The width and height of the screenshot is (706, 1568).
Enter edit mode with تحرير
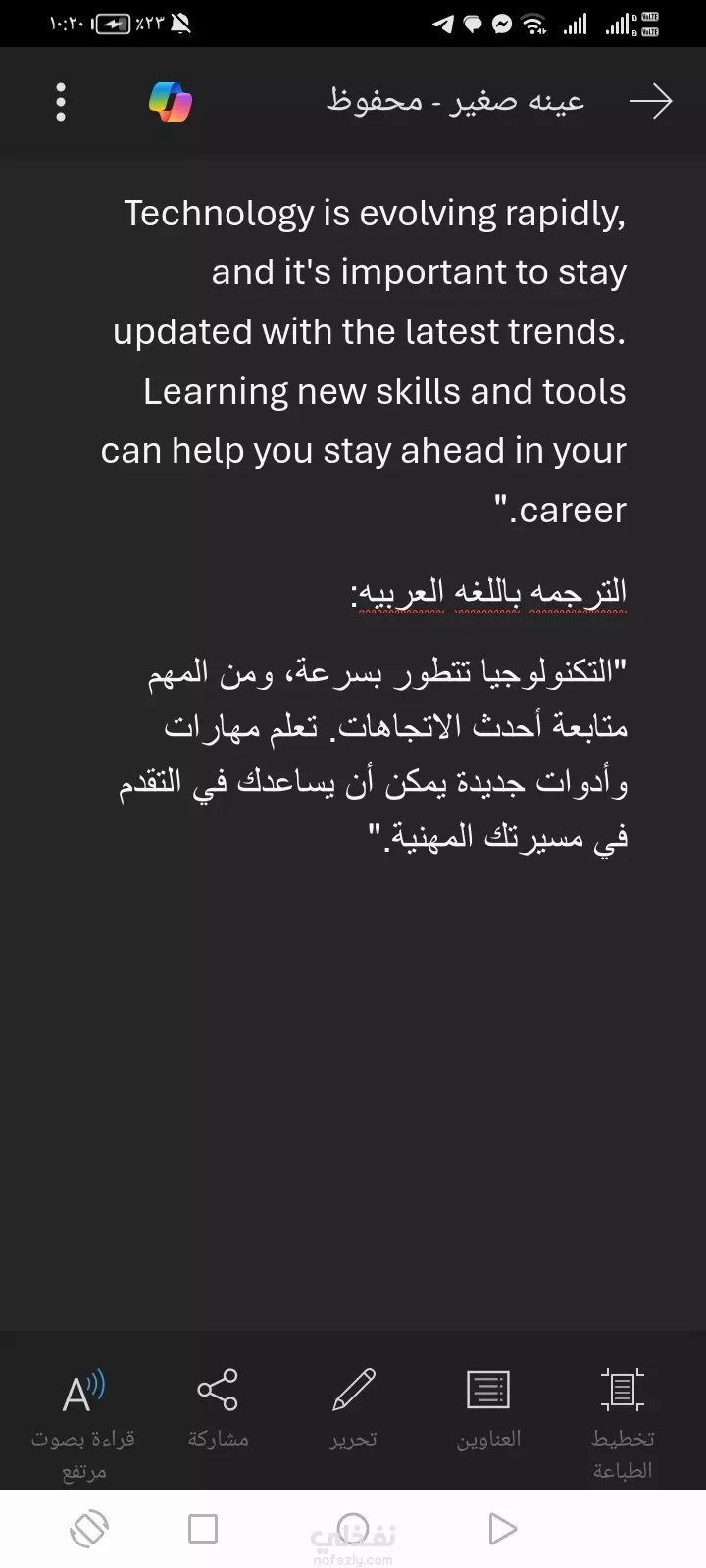(353, 1407)
